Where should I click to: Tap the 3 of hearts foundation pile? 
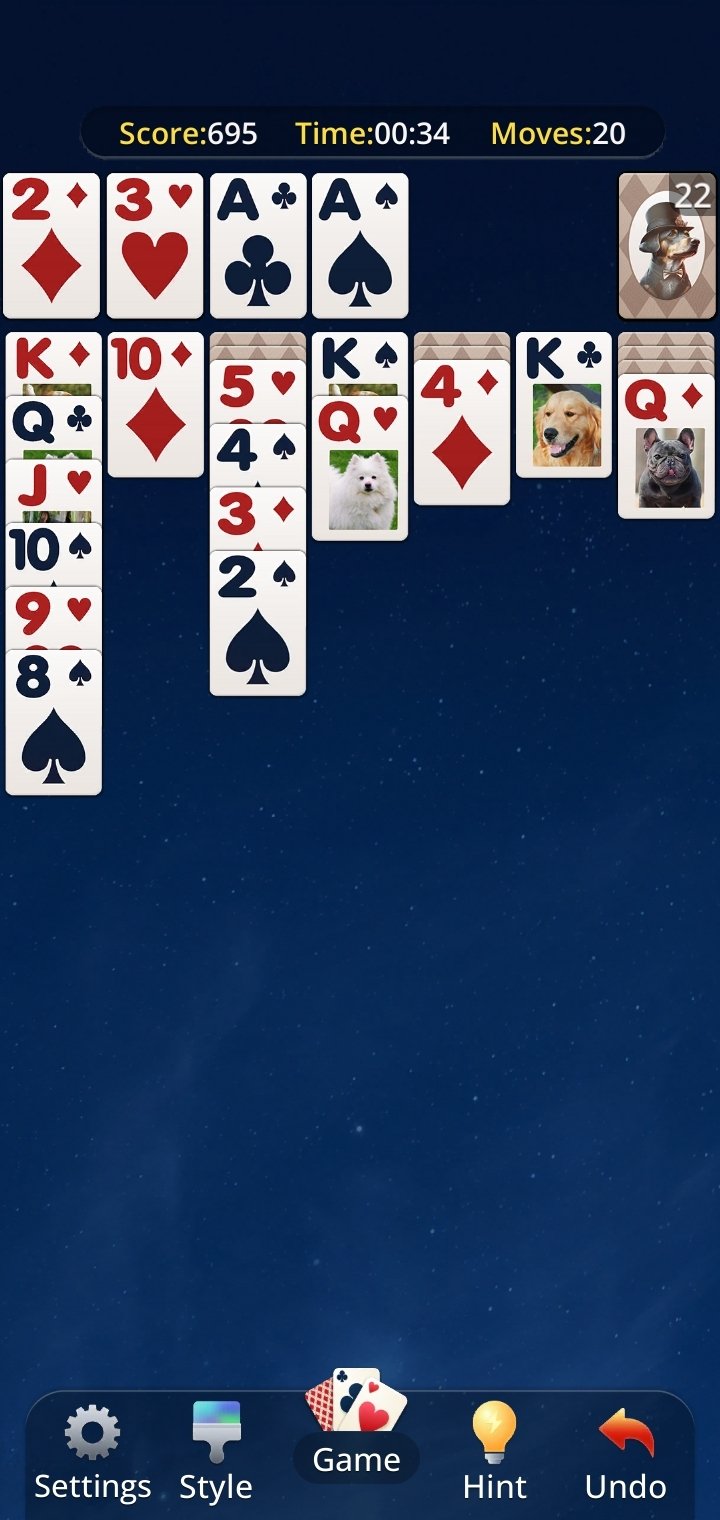pyautogui.click(x=155, y=246)
